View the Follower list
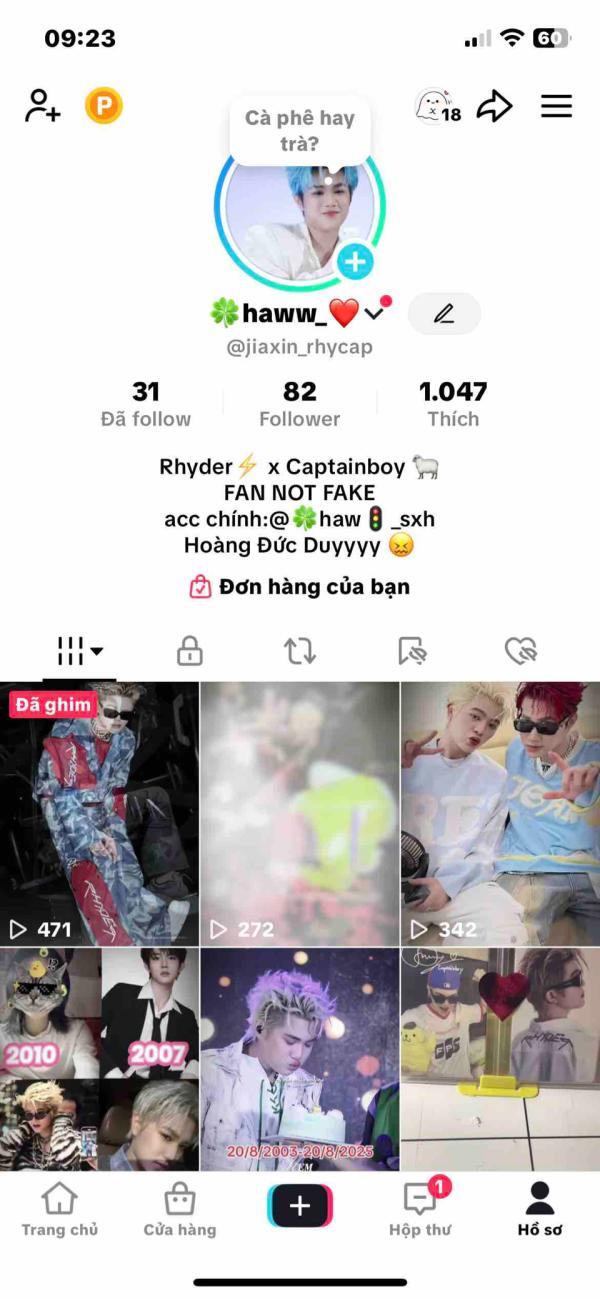The width and height of the screenshot is (600, 1299). click(x=300, y=404)
